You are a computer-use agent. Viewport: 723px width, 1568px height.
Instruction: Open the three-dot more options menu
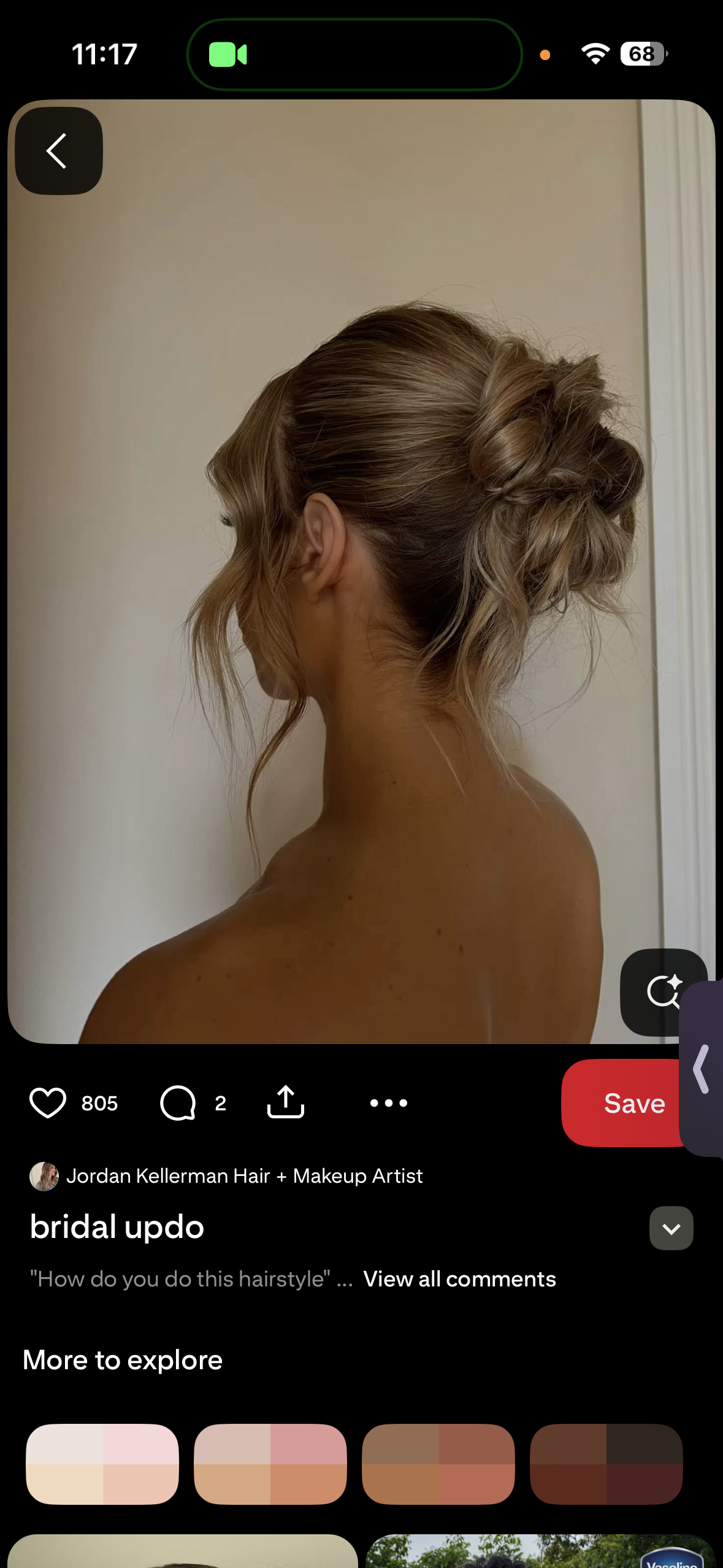[389, 1102]
